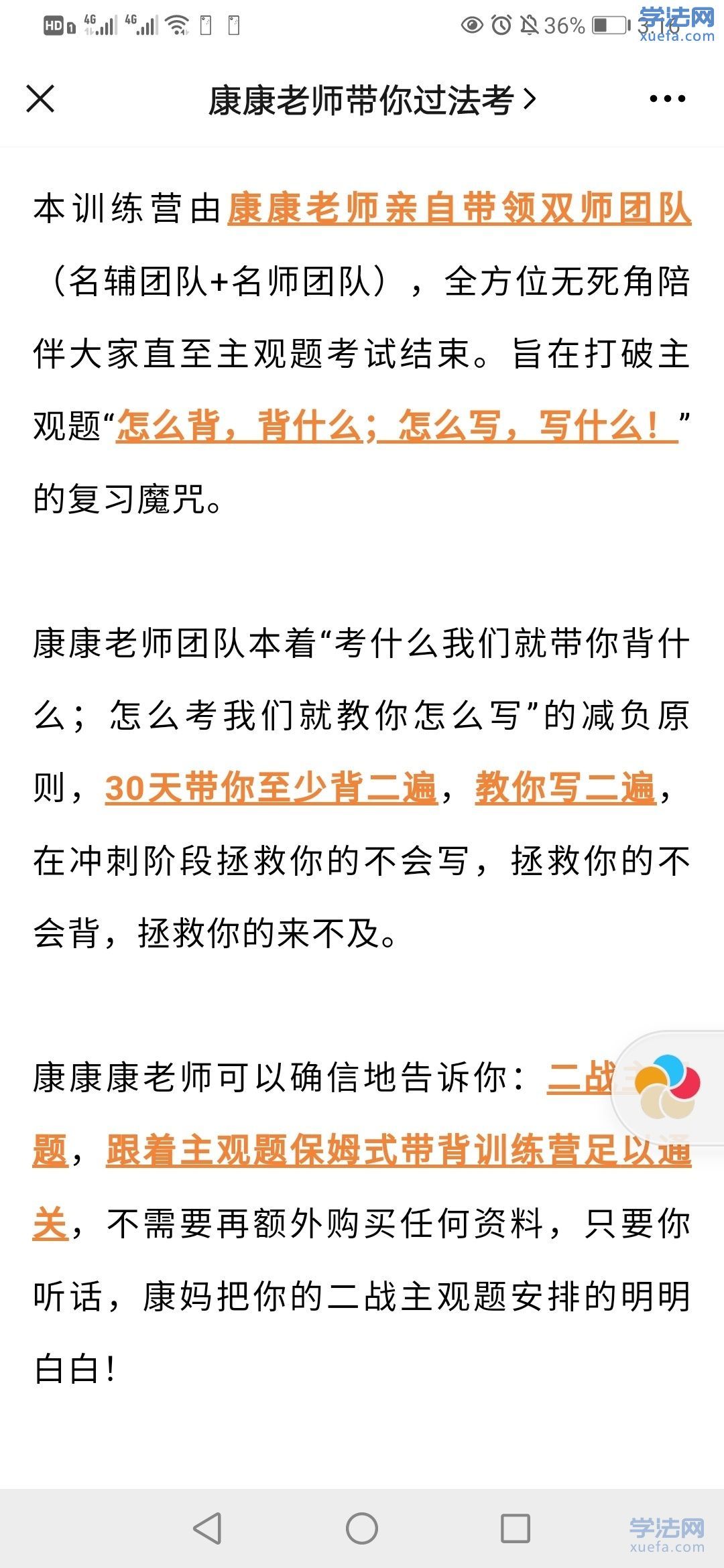Open the three-dot more options menu
The image size is (724, 1568).
point(667,99)
